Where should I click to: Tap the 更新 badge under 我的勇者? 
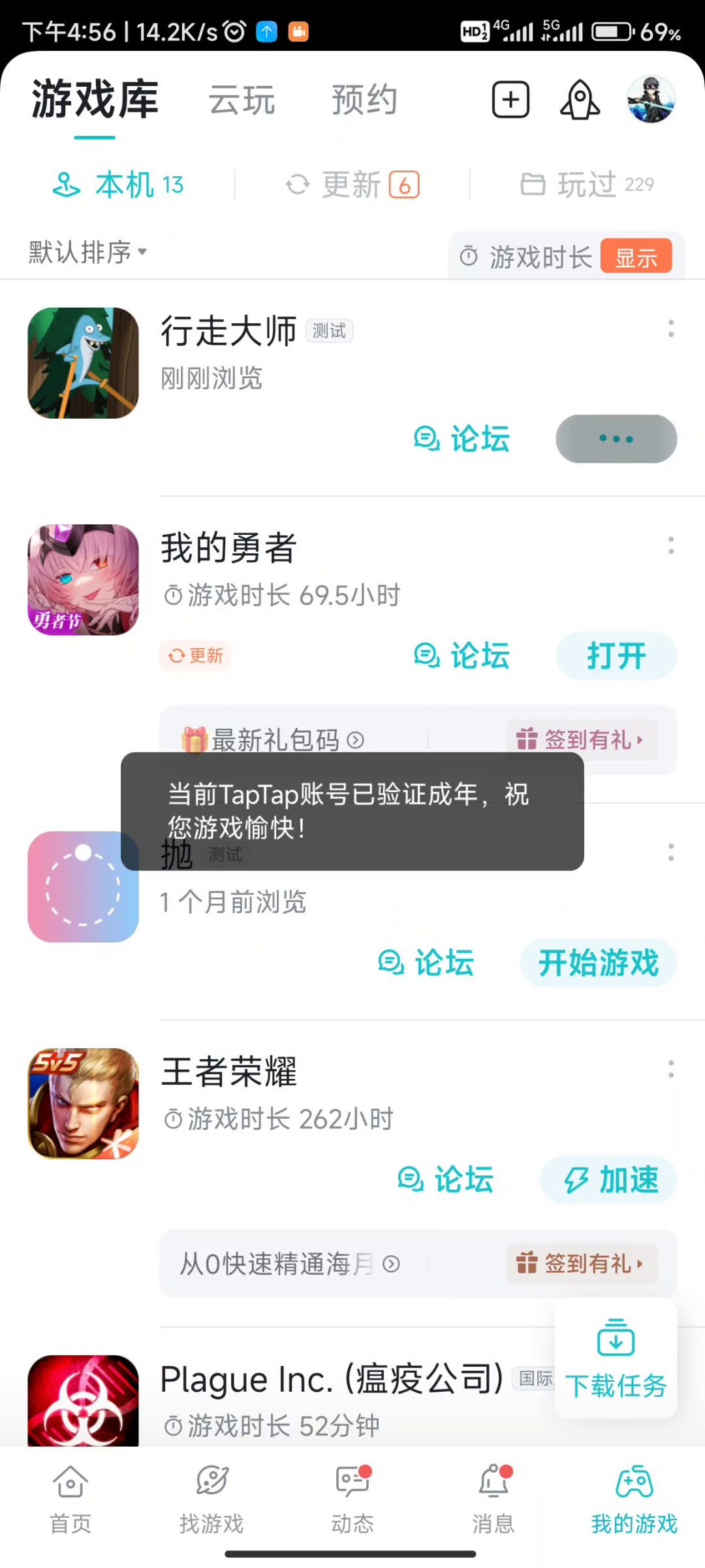pyautogui.click(x=196, y=656)
